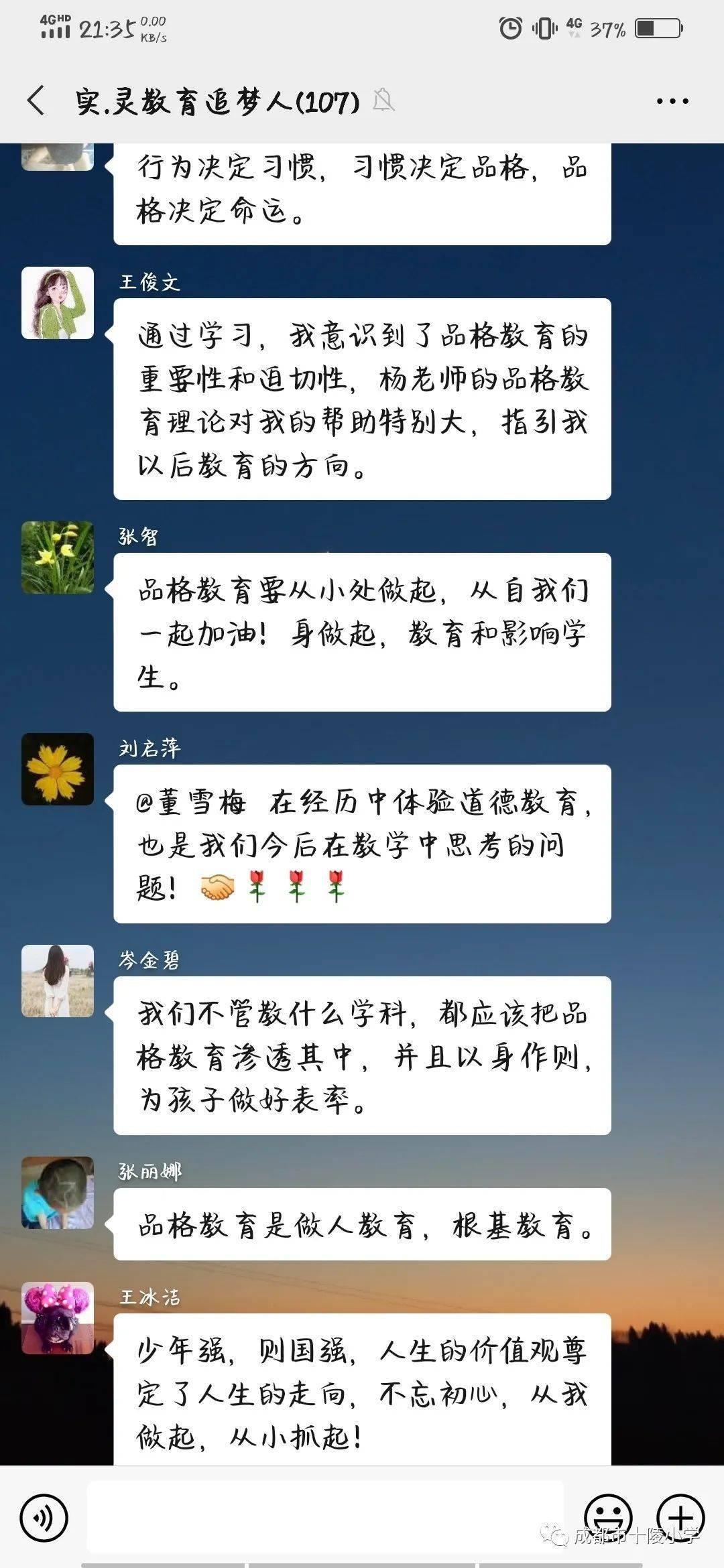Tap 王俊文's profile avatar
Screen dimensions: 724x1568
pos(59,303)
